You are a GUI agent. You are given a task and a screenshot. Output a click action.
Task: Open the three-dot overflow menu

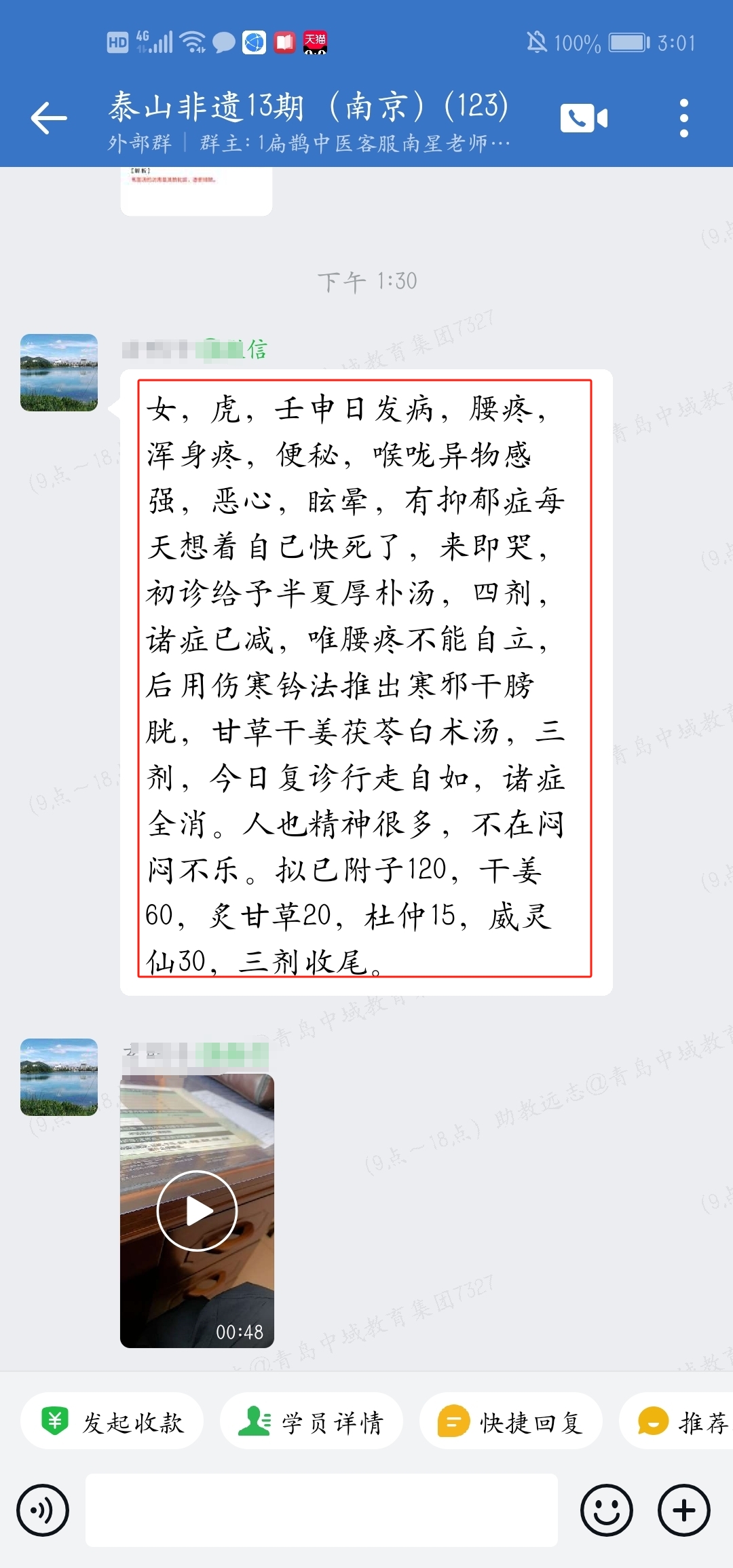click(x=683, y=118)
